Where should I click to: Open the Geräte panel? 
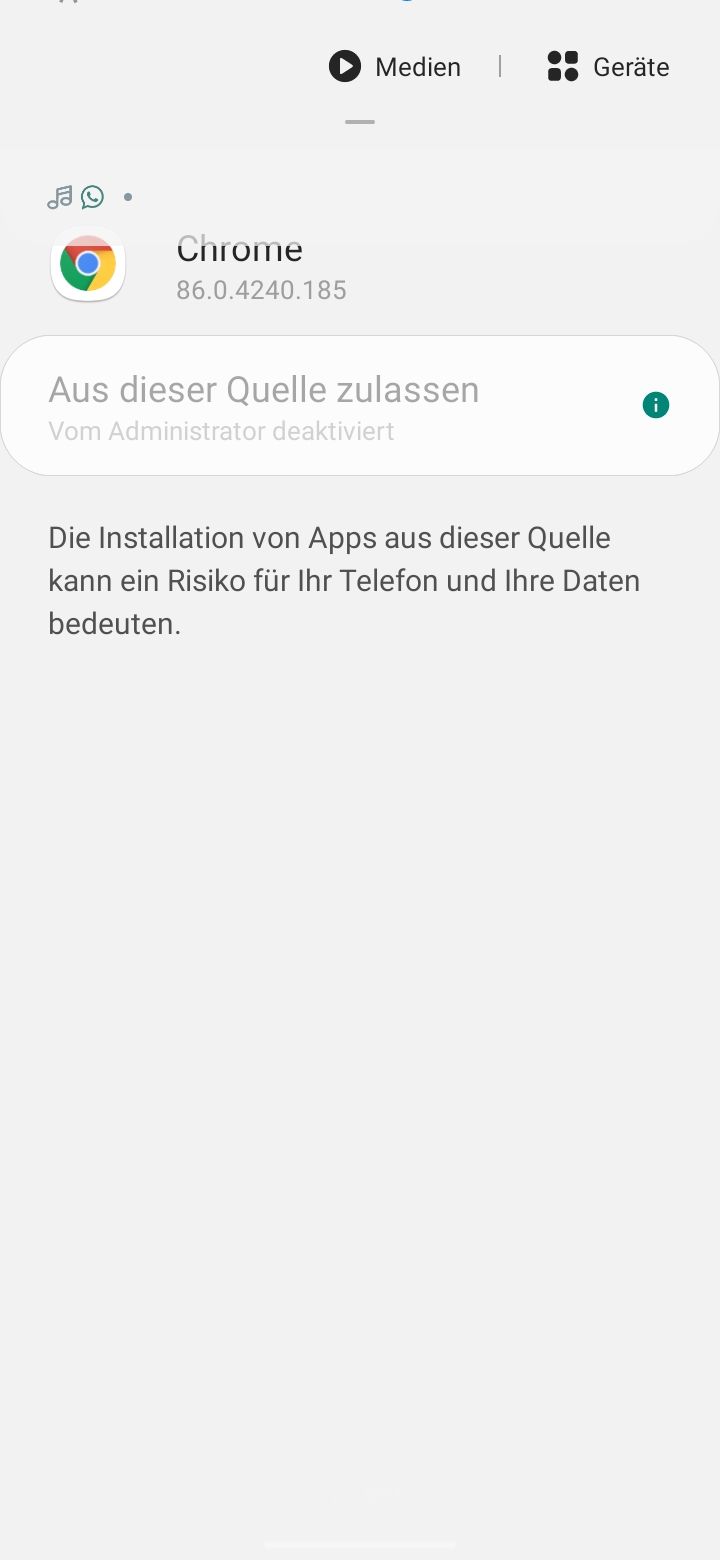click(x=608, y=67)
